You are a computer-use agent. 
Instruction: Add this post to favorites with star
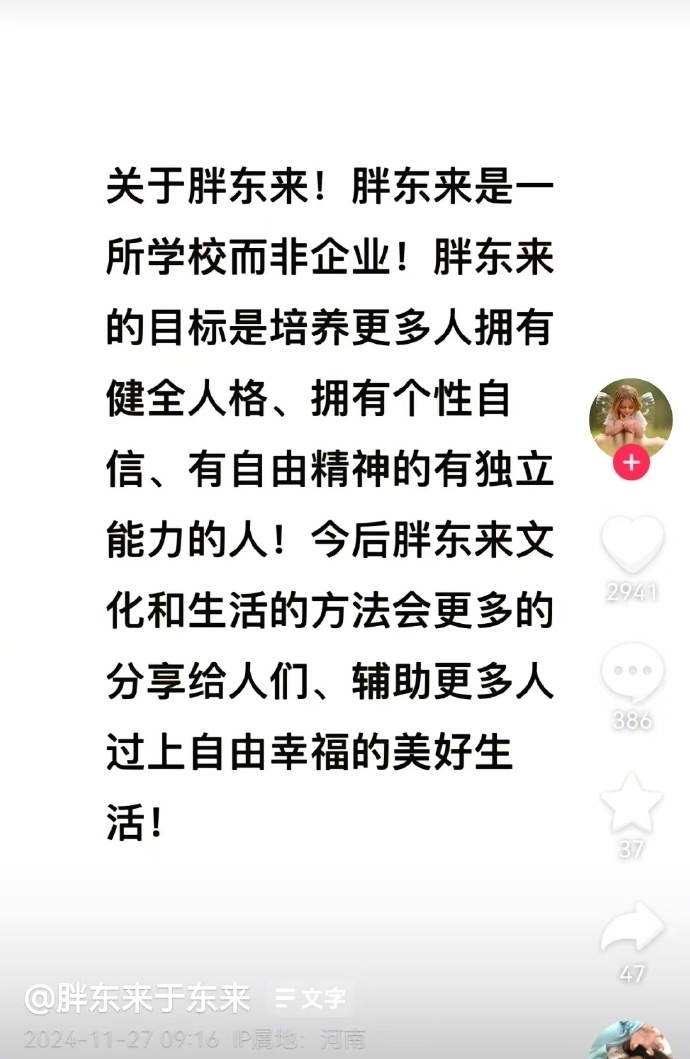pyautogui.click(x=632, y=803)
